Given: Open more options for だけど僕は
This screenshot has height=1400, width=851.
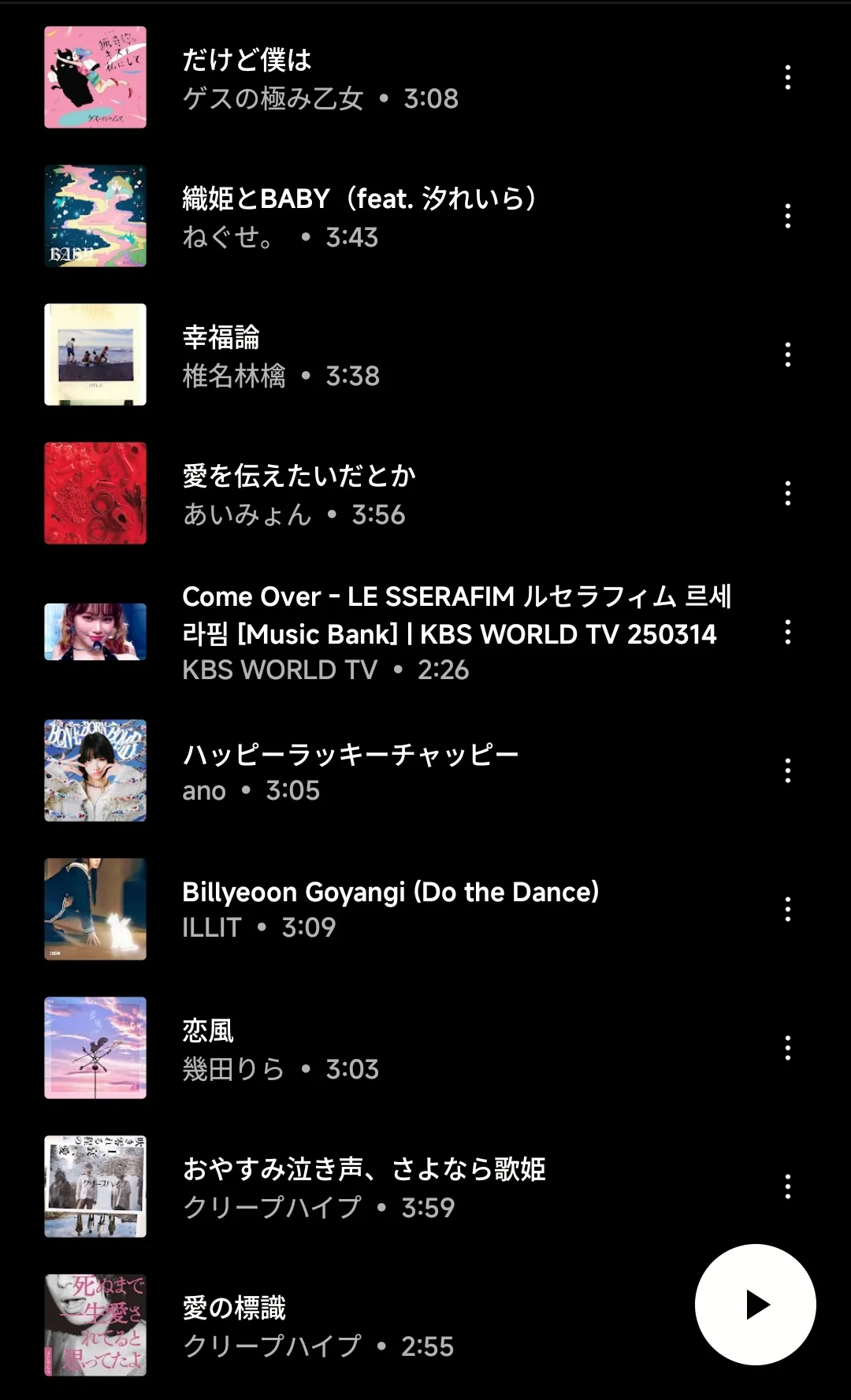Looking at the screenshot, I should pos(787,77).
